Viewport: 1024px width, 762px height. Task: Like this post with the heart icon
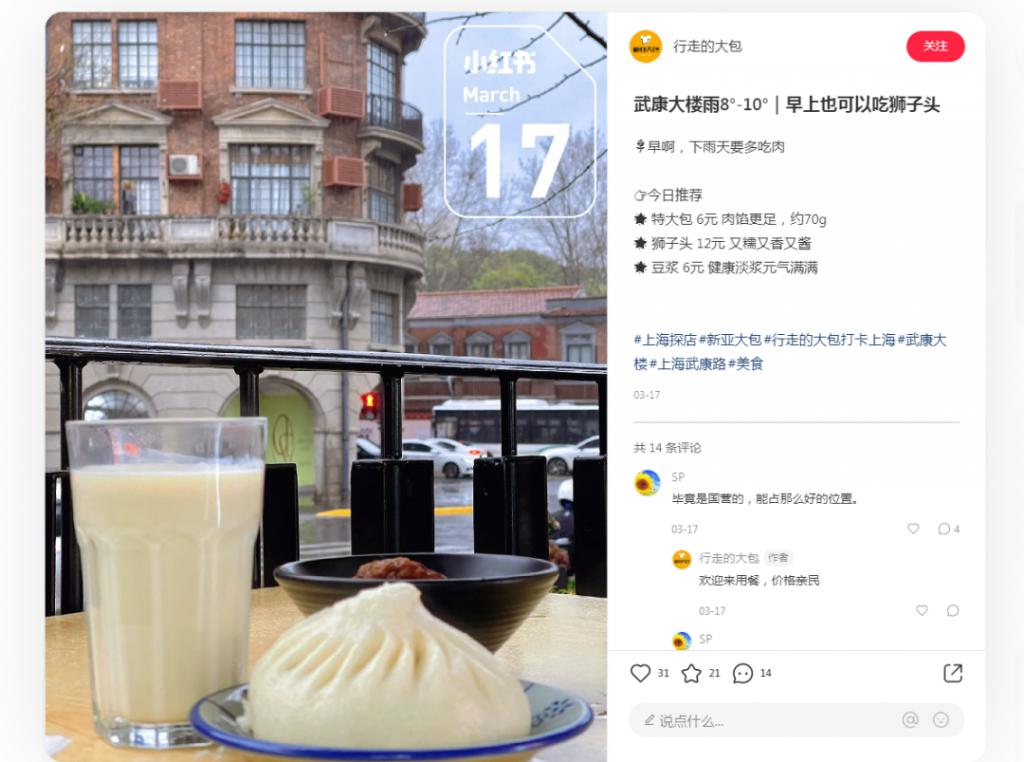[641, 673]
